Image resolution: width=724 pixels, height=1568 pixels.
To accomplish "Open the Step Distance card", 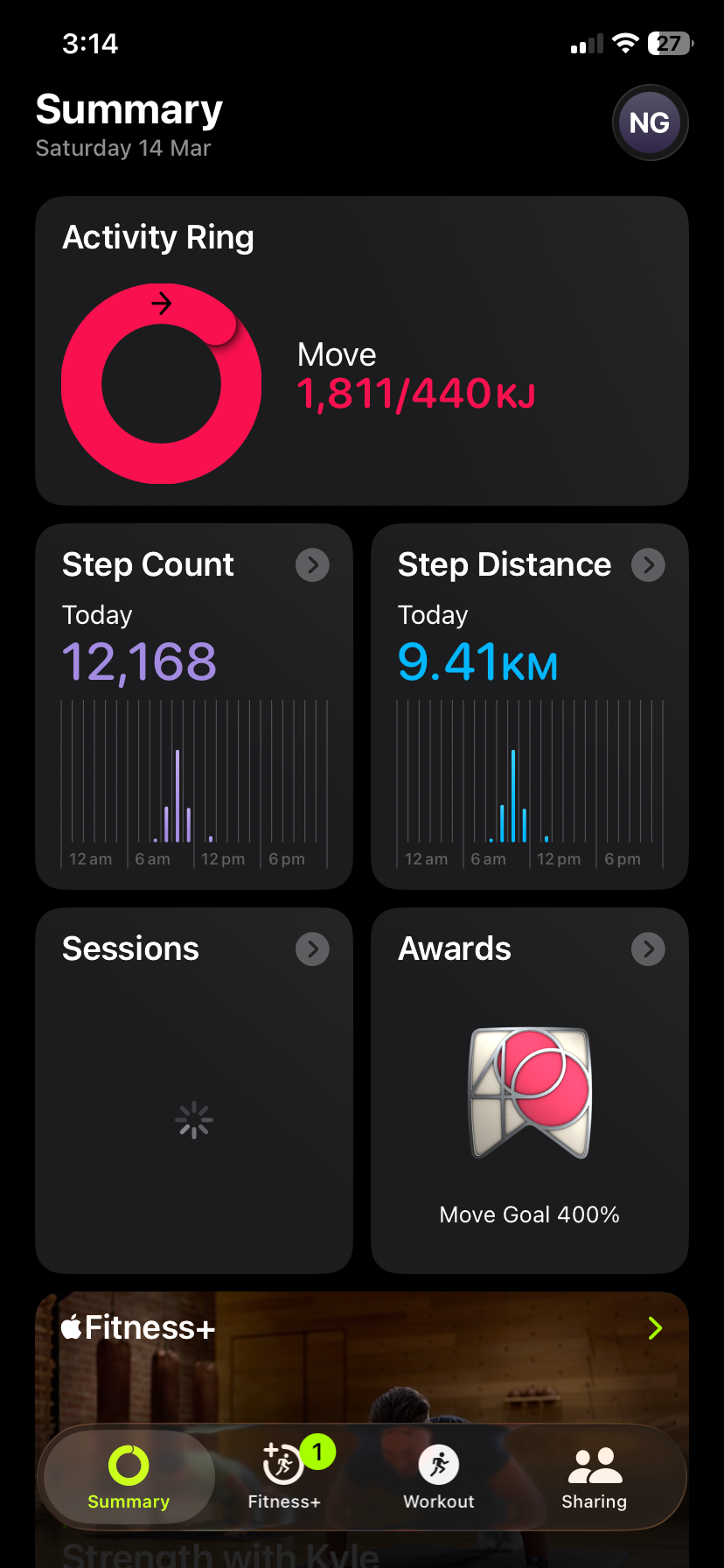I will [529, 705].
